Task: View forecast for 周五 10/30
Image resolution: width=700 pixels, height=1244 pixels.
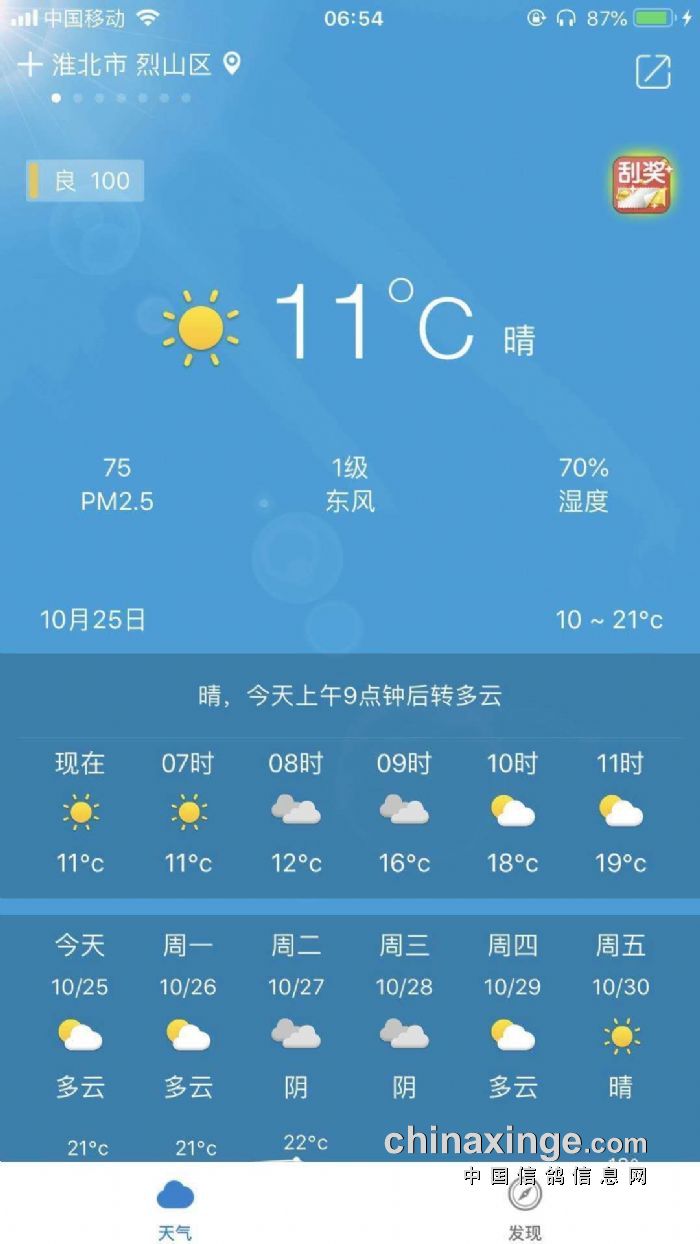Action: (x=620, y=1015)
